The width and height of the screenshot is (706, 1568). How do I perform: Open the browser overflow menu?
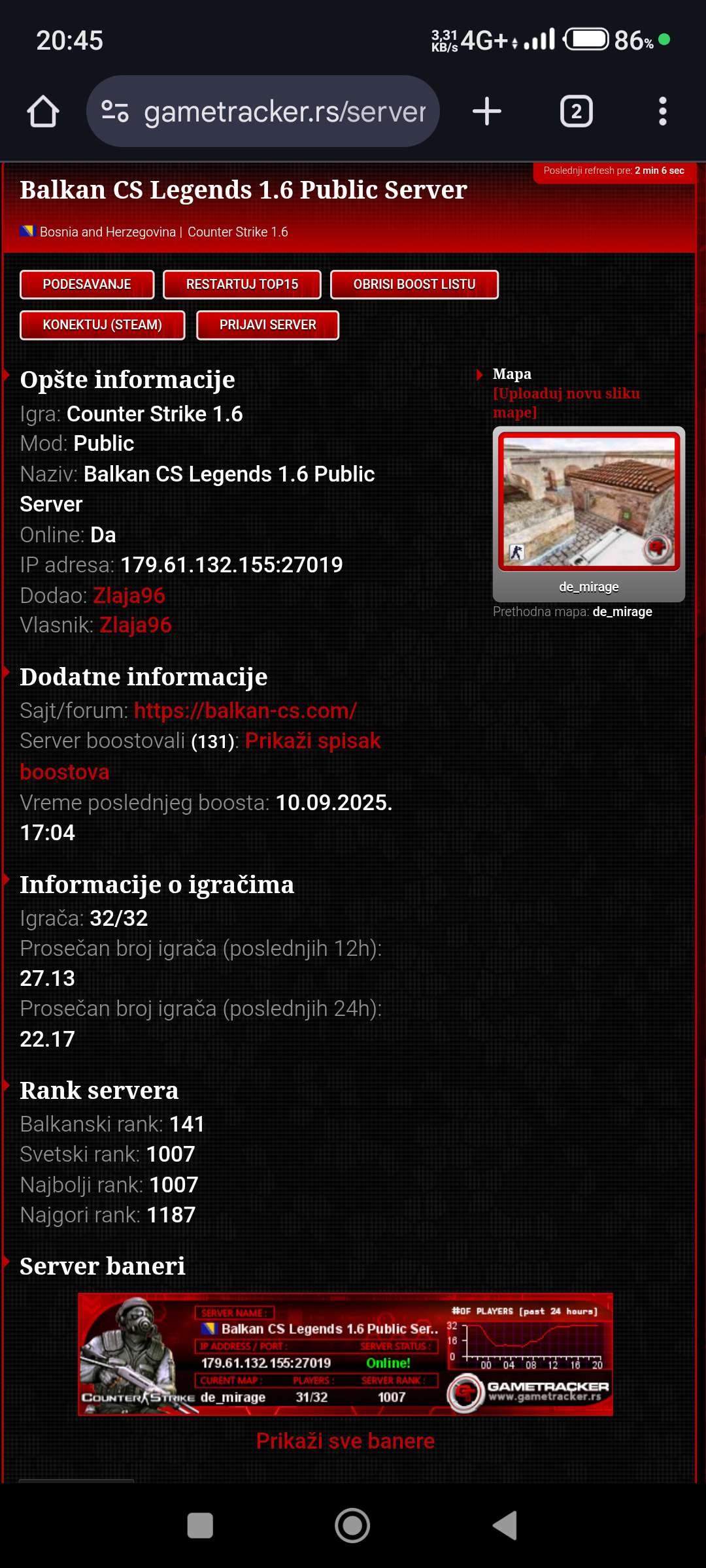(x=662, y=111)
